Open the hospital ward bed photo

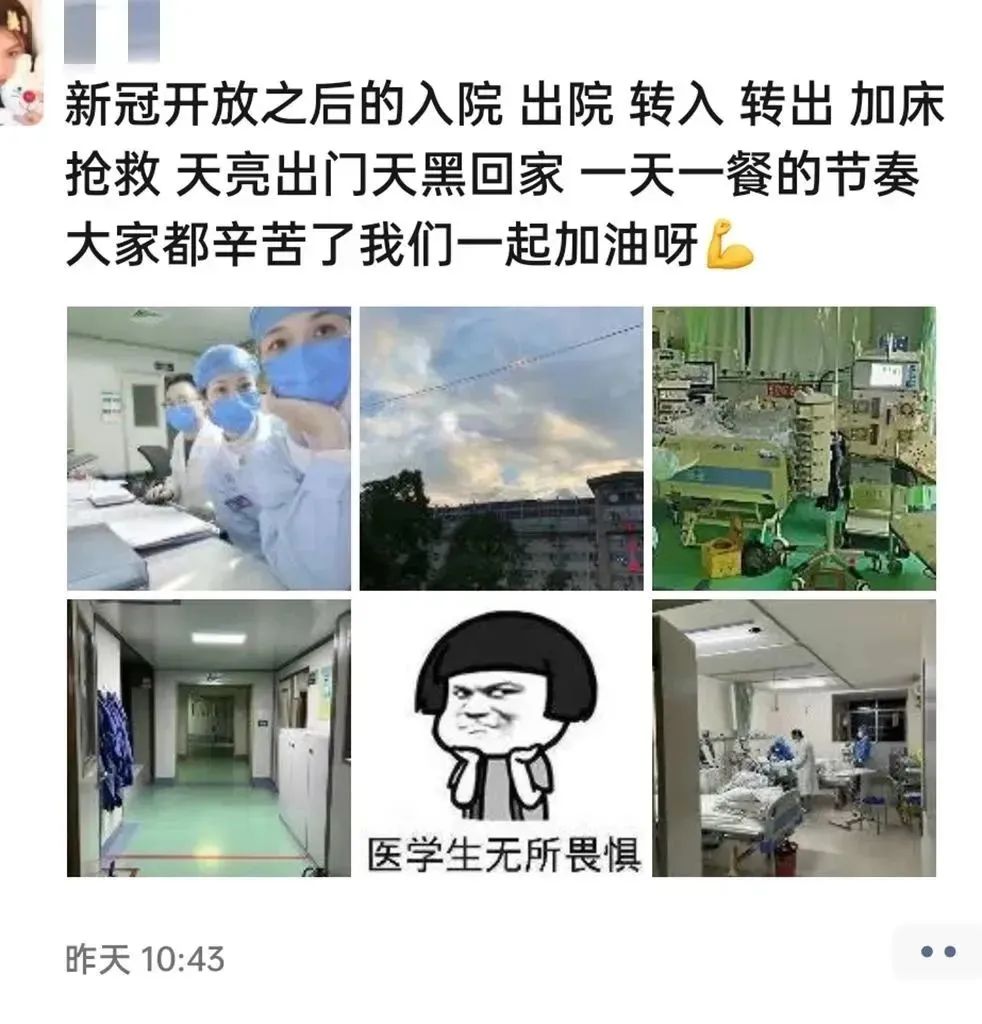(x=794, y=738)
